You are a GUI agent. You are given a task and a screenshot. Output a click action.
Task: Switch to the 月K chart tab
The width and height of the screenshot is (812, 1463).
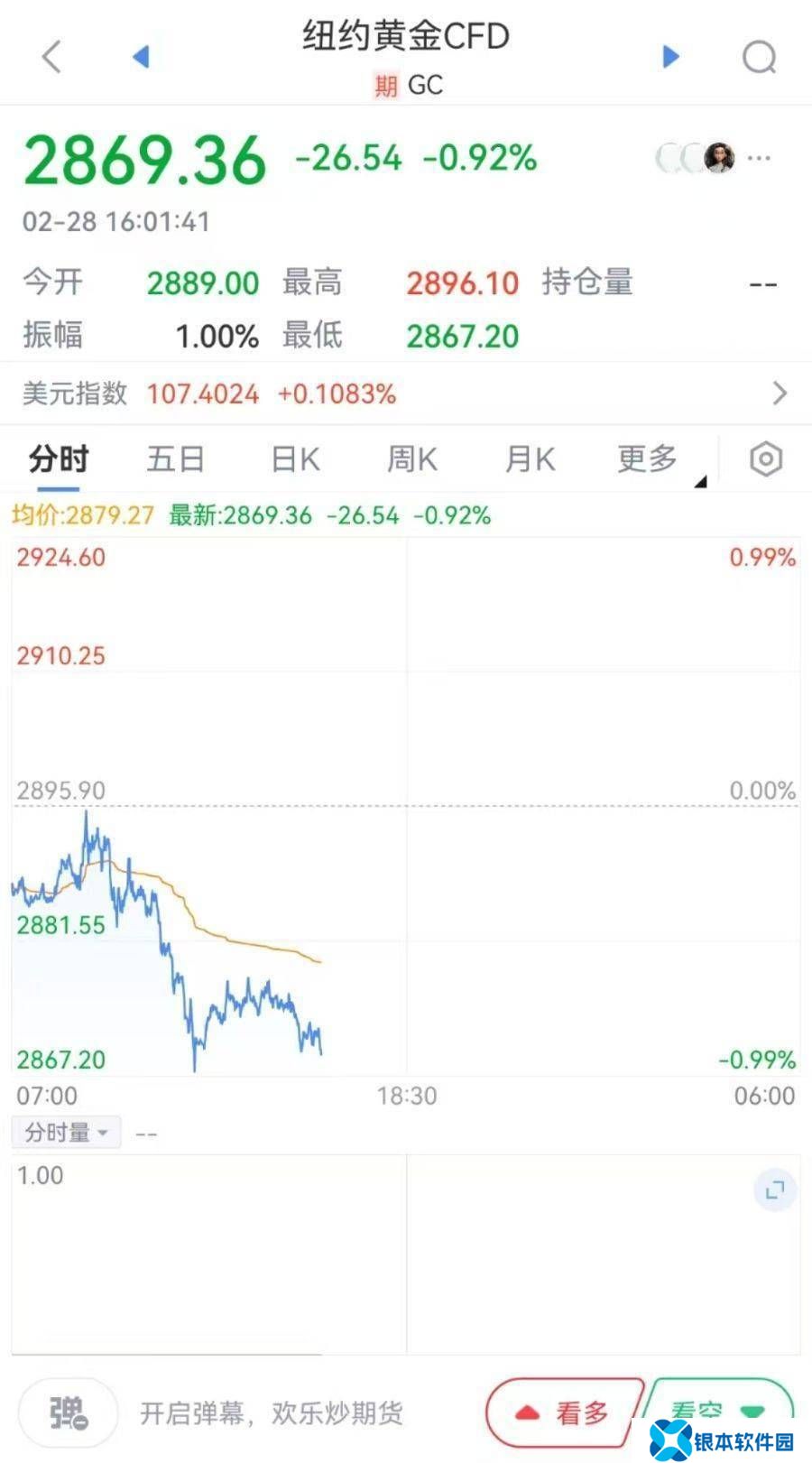(x=530, y=459)
